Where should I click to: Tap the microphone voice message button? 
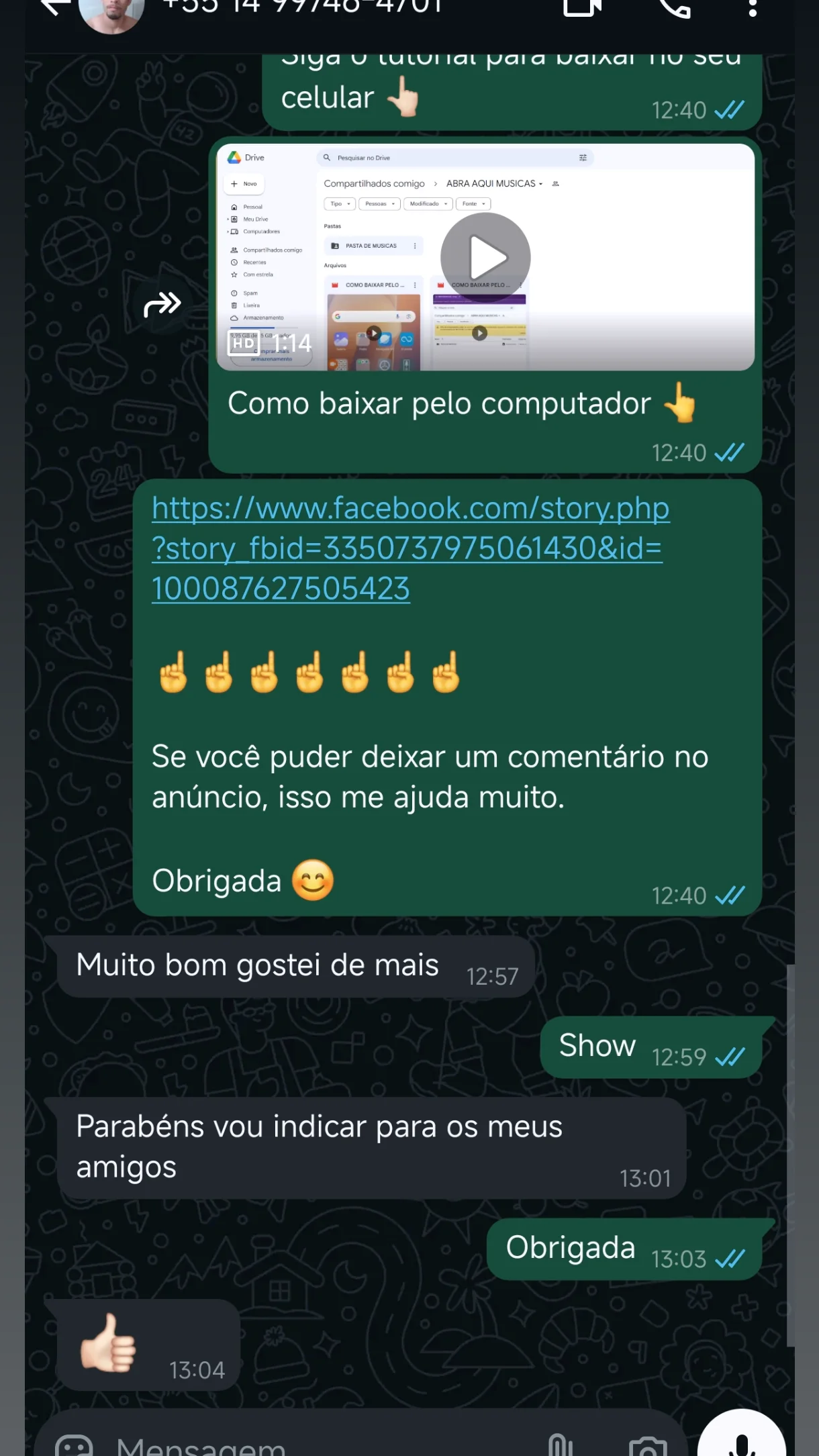click(741, 1441)
